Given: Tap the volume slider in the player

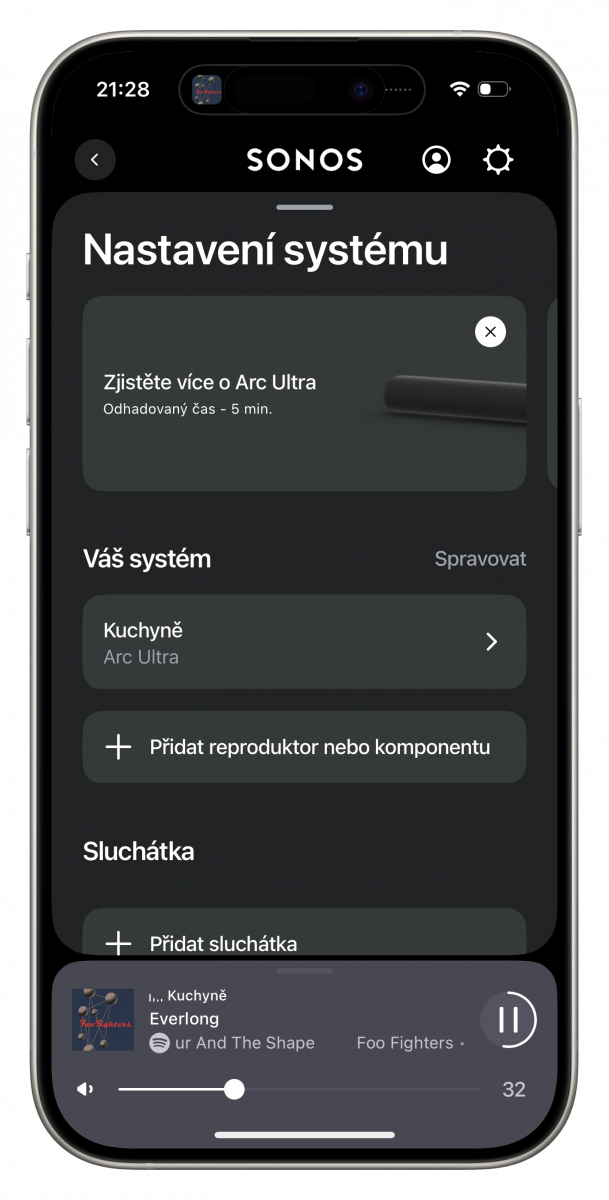Looking at the screenshot, I should coord(299,1089).
